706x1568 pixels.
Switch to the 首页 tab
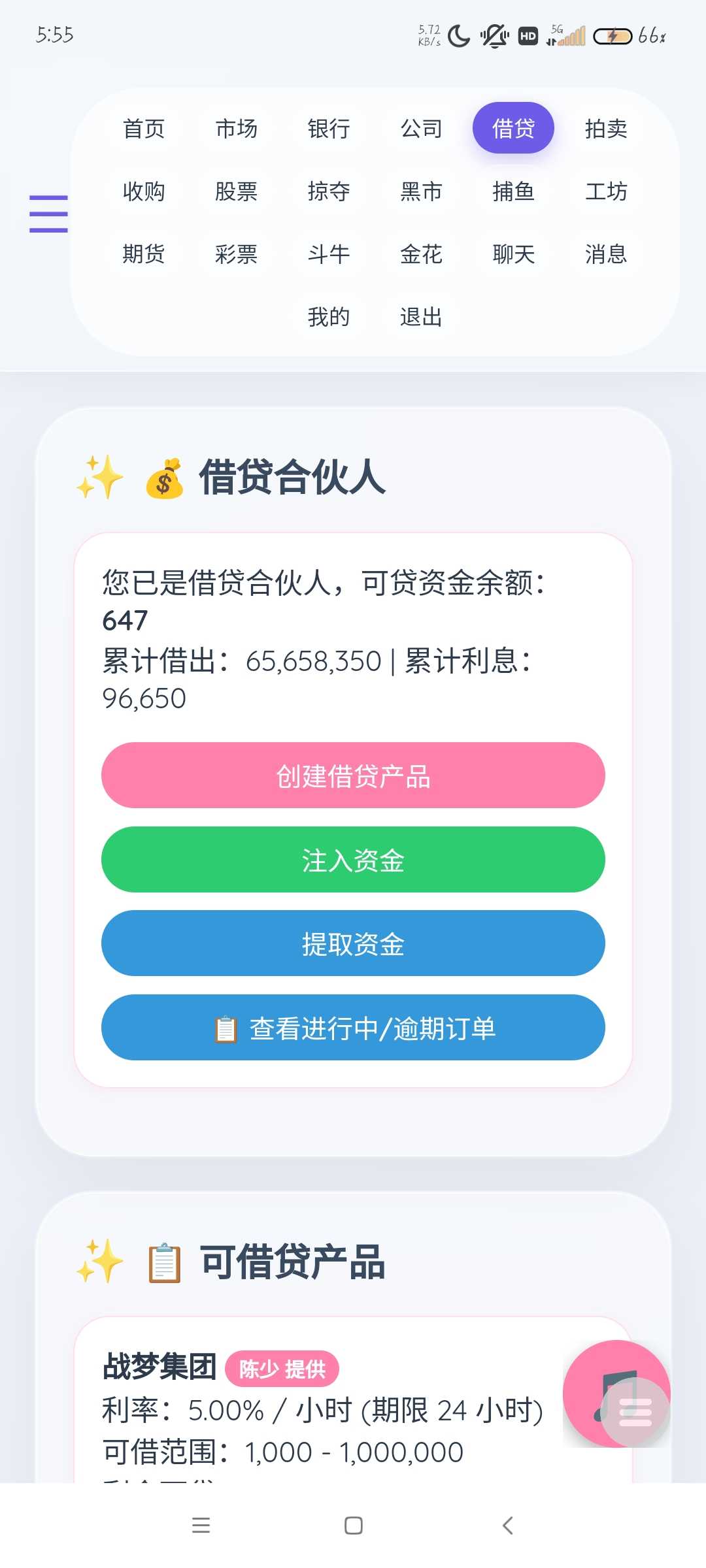pos(144,129)
